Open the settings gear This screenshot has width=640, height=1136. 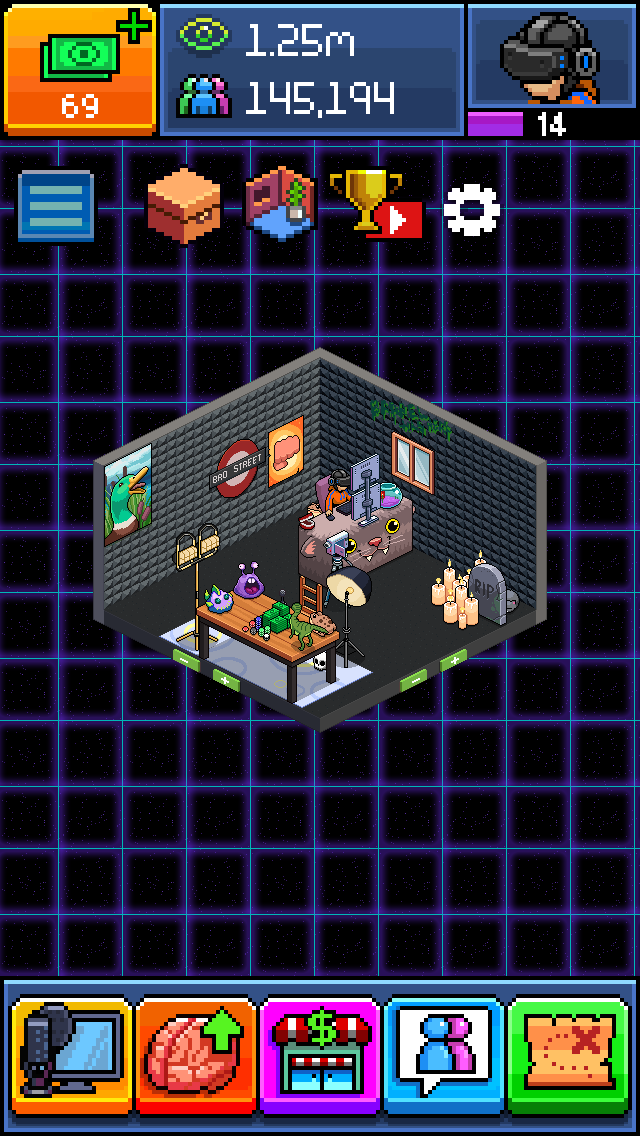(471, 209)
